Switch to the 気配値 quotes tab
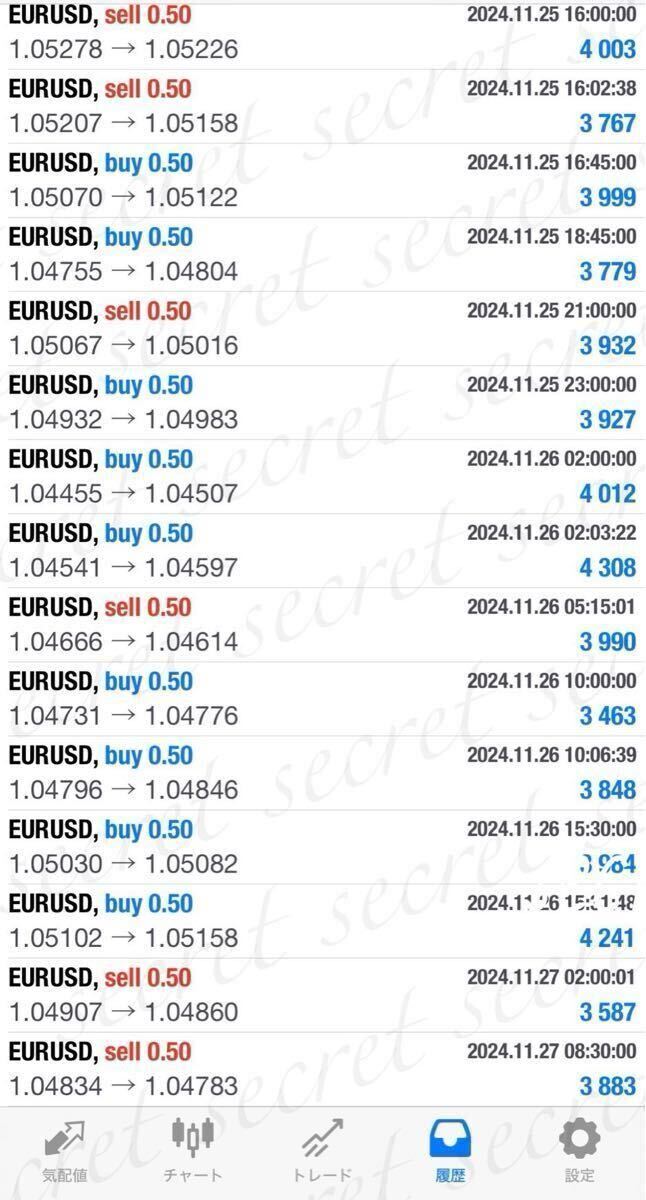The image size is (646, 1200). pos(65,1152)
